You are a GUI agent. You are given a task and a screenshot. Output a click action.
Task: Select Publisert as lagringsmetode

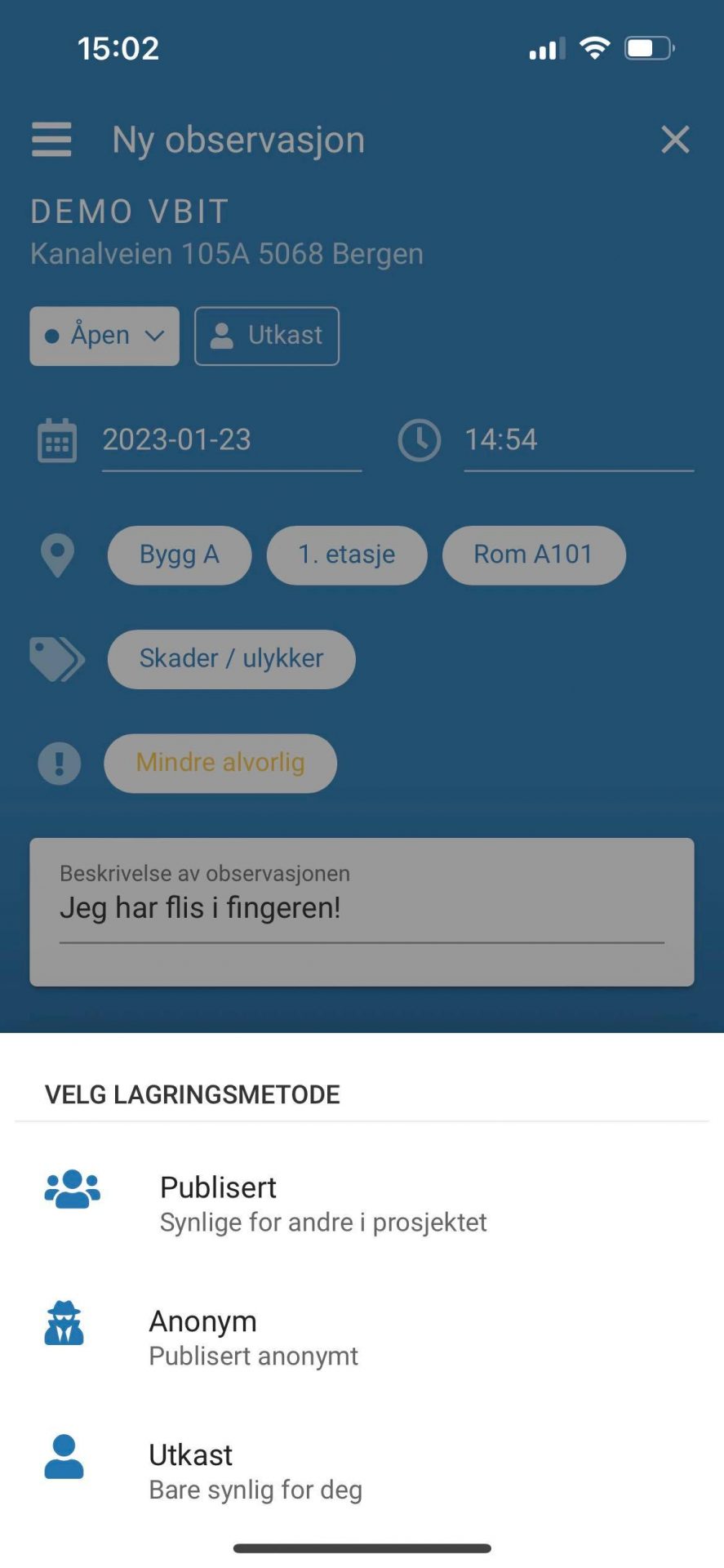click(x=218, y=1187)
